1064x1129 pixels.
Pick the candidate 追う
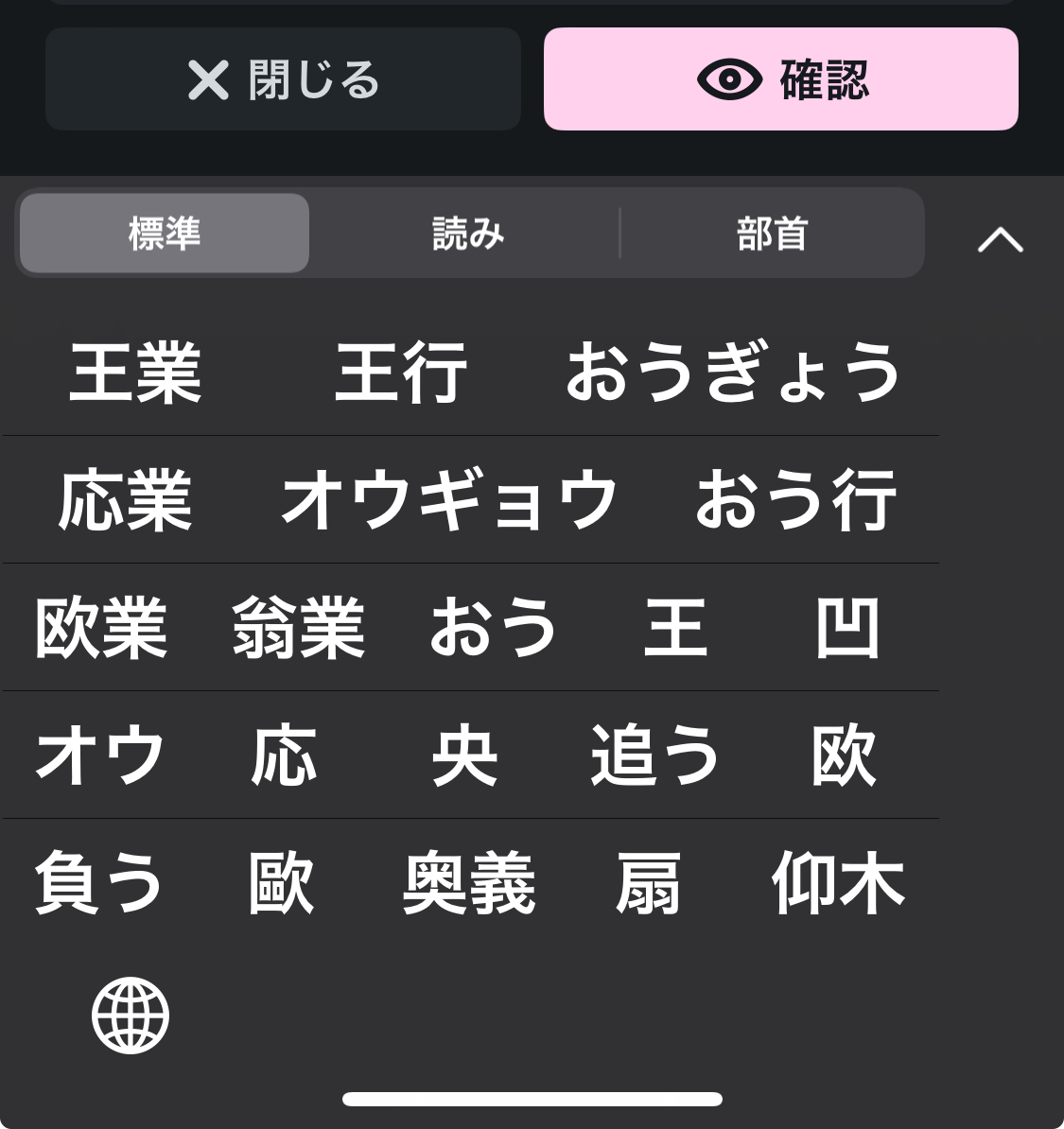tap(655, 756)
